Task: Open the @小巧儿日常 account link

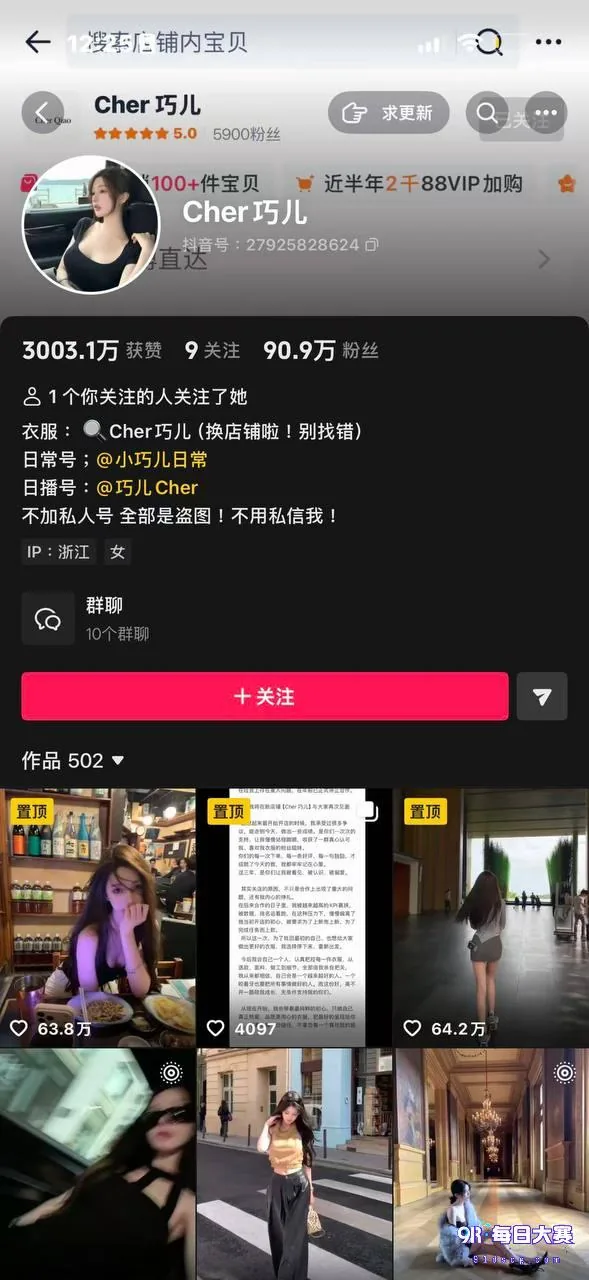Action: point(152,460)
